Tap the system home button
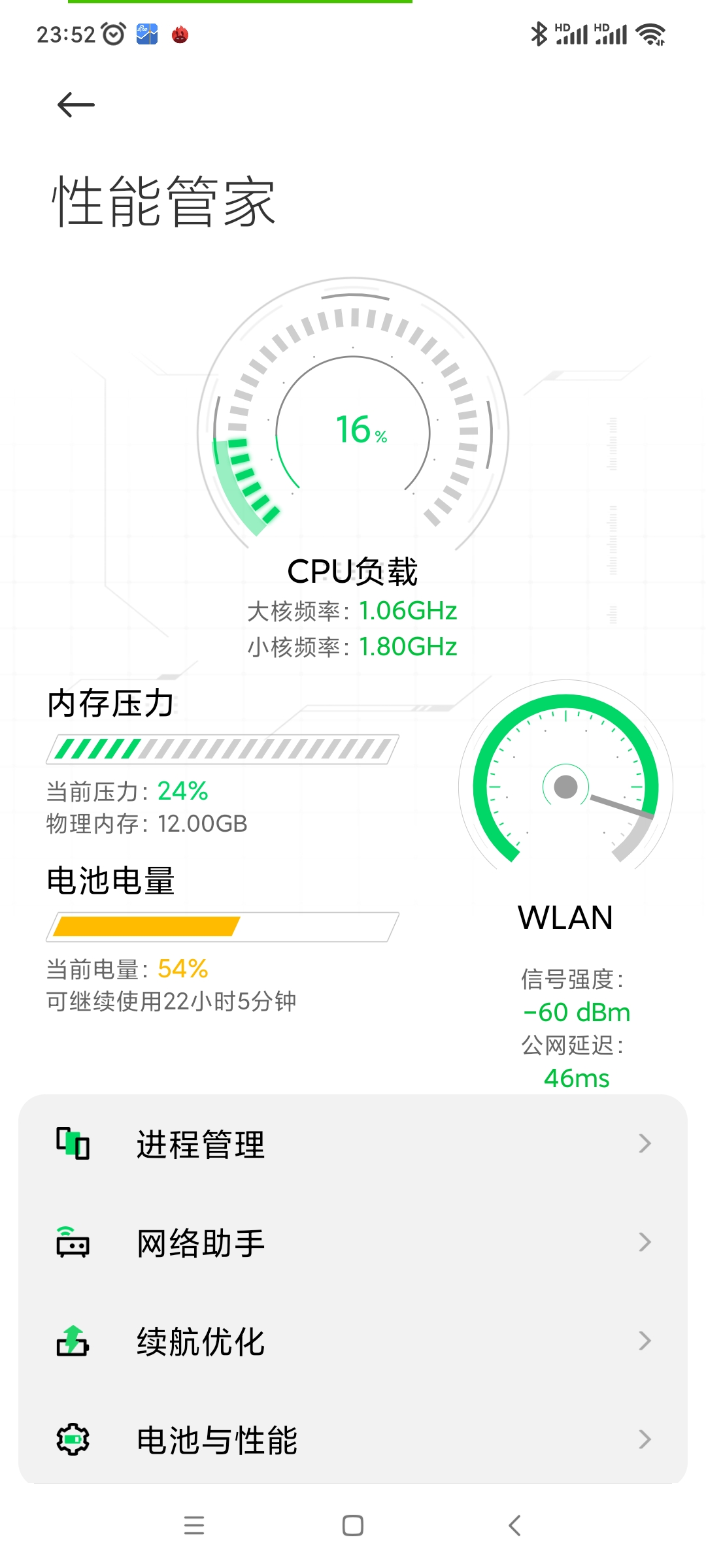Screen dimensions: 706x1568 pos(353,1526)
